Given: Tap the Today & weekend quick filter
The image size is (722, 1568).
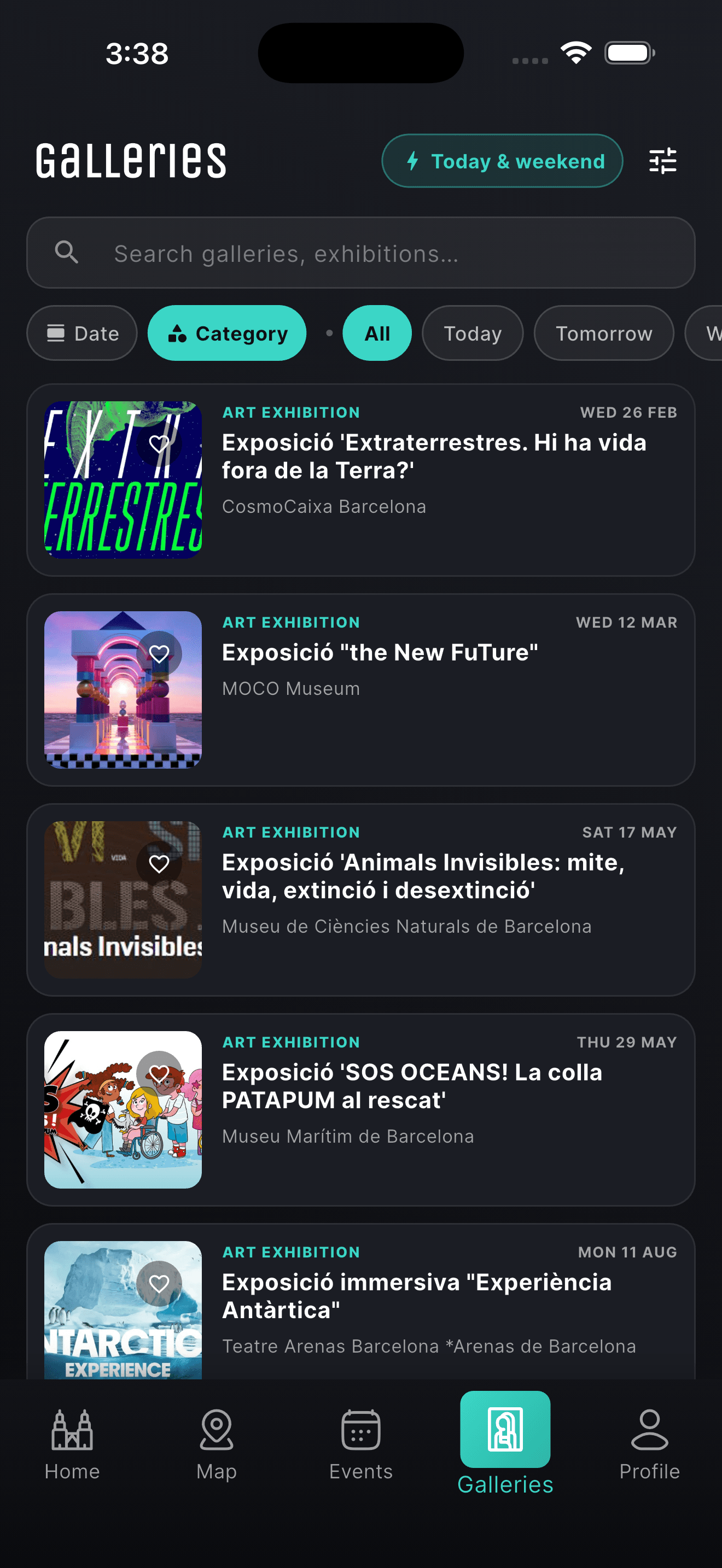Looking at the screenshot, I should tap(502, 161).
